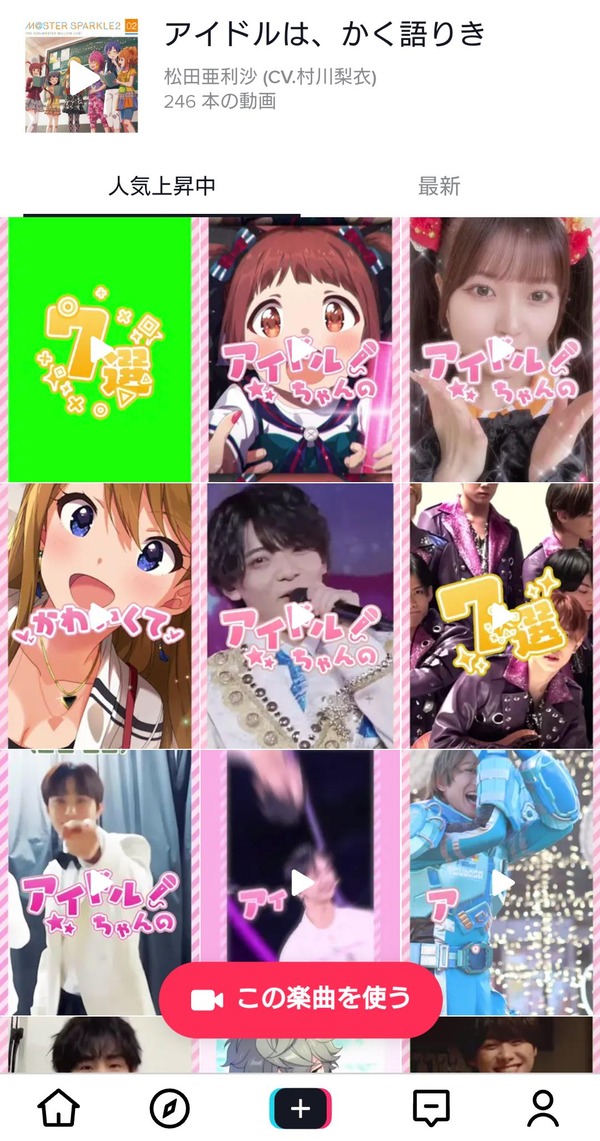Image resolution: width=600 pixels, height=1141 pixels.
Task: Open the discover compass tab
Action: pos(169,1109)
